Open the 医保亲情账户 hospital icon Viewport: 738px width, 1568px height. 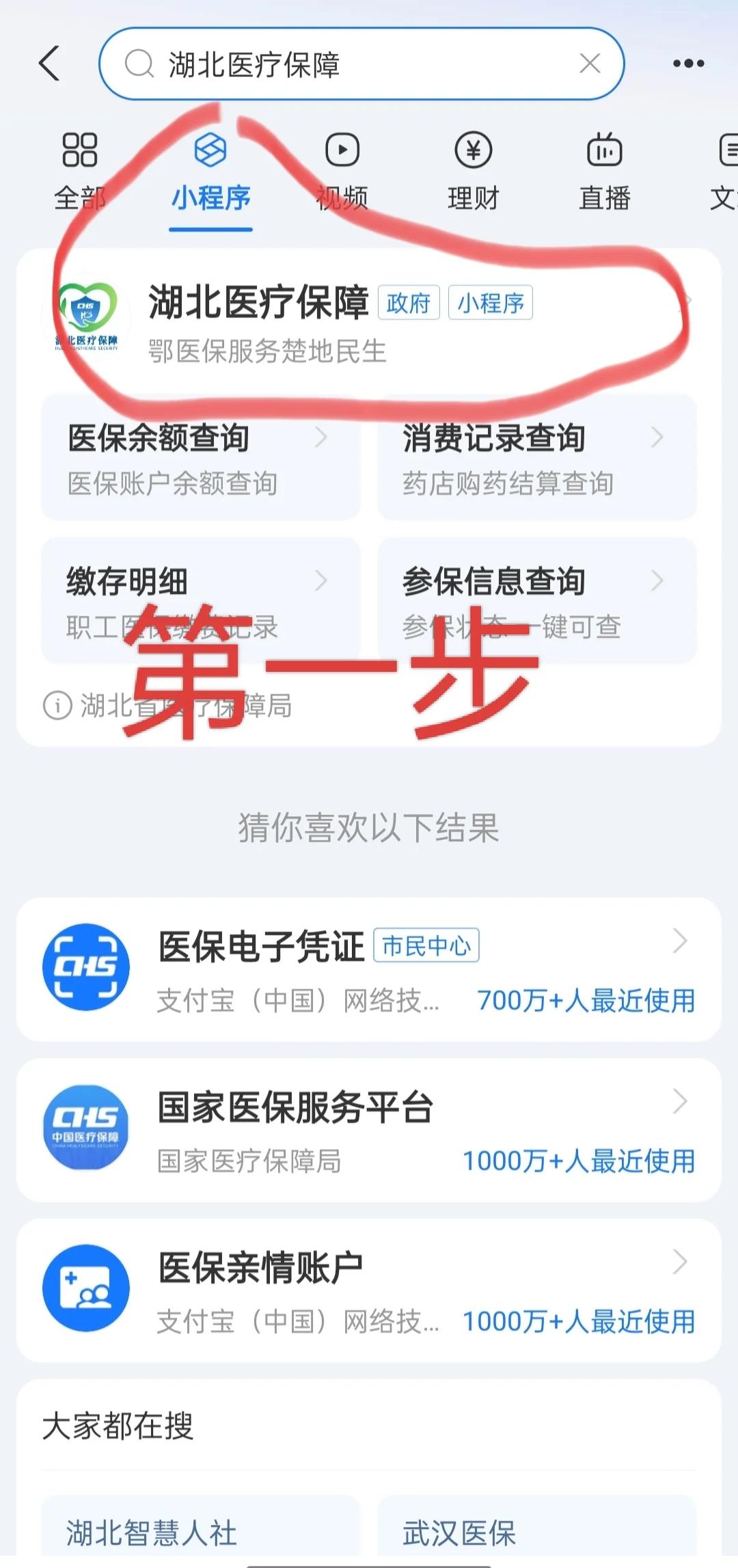85,1286
